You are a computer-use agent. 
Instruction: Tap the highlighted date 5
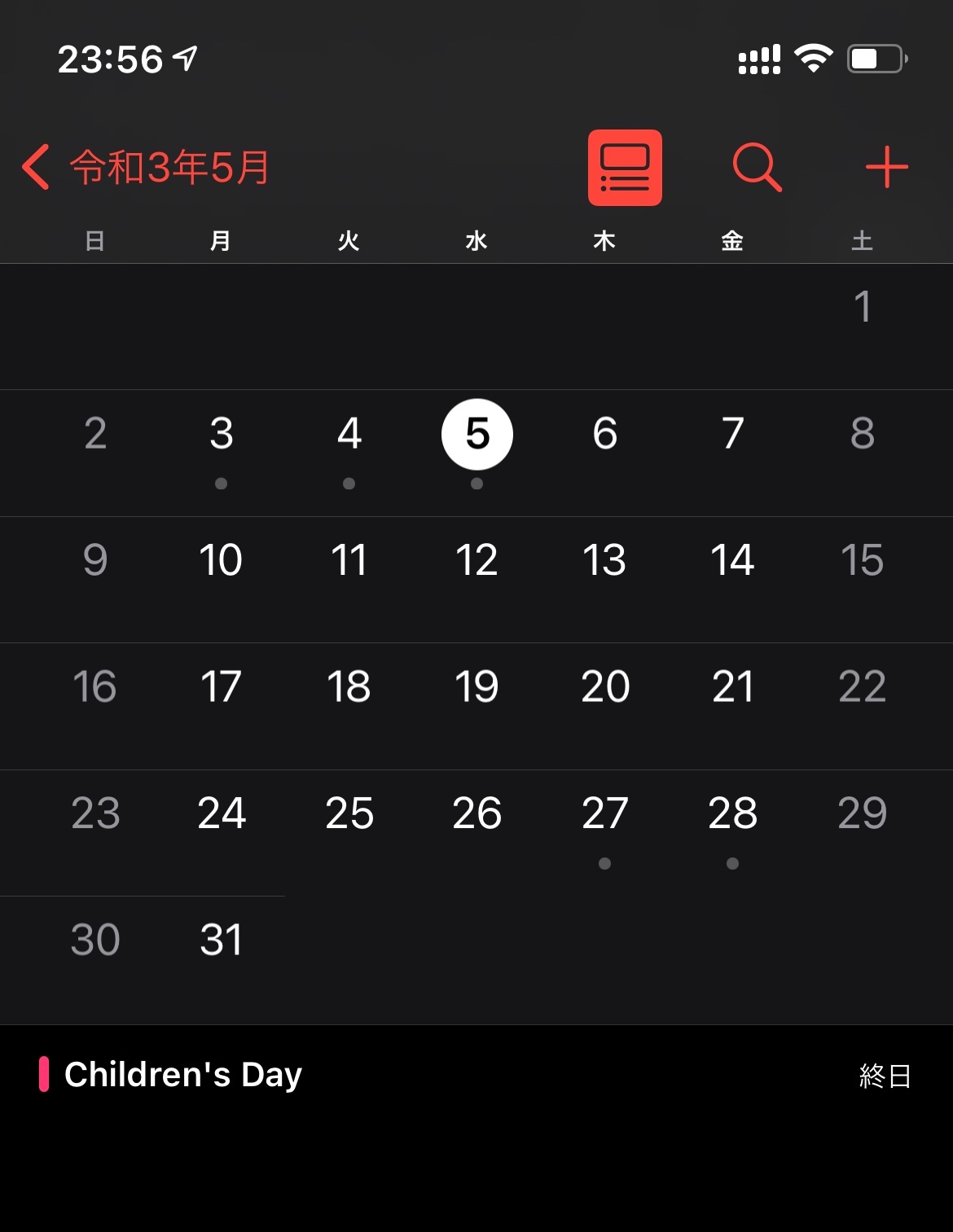476,434
